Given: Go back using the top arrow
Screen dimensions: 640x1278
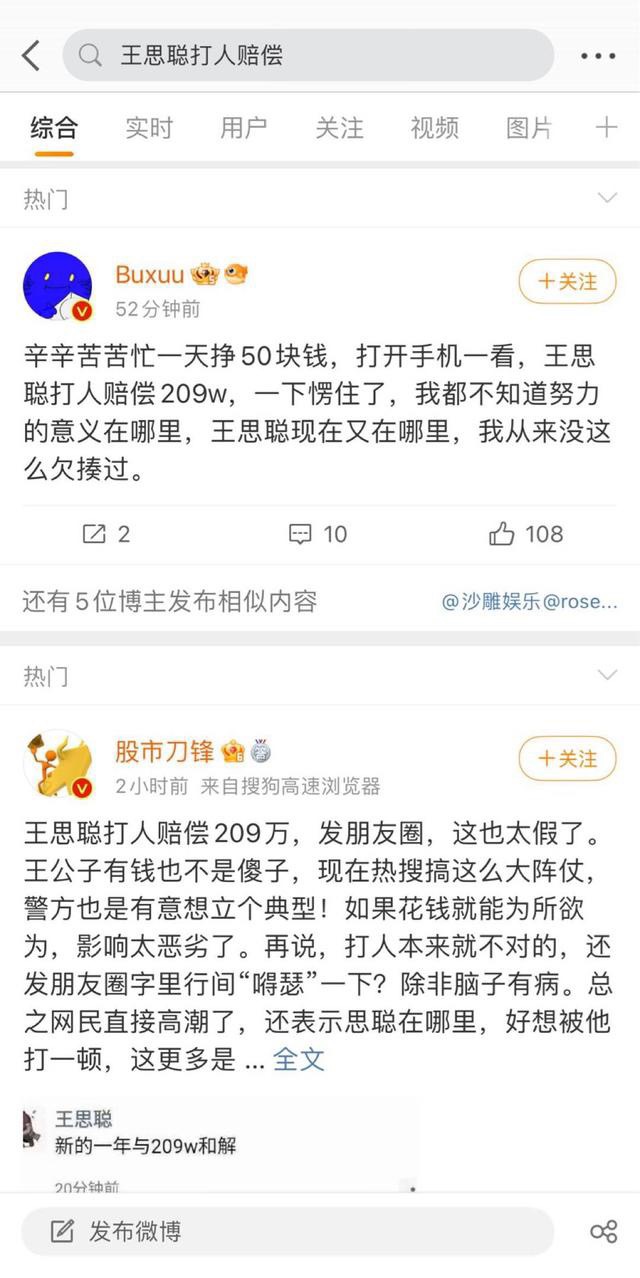Looking at the screenshot, I should pos(31,55).
